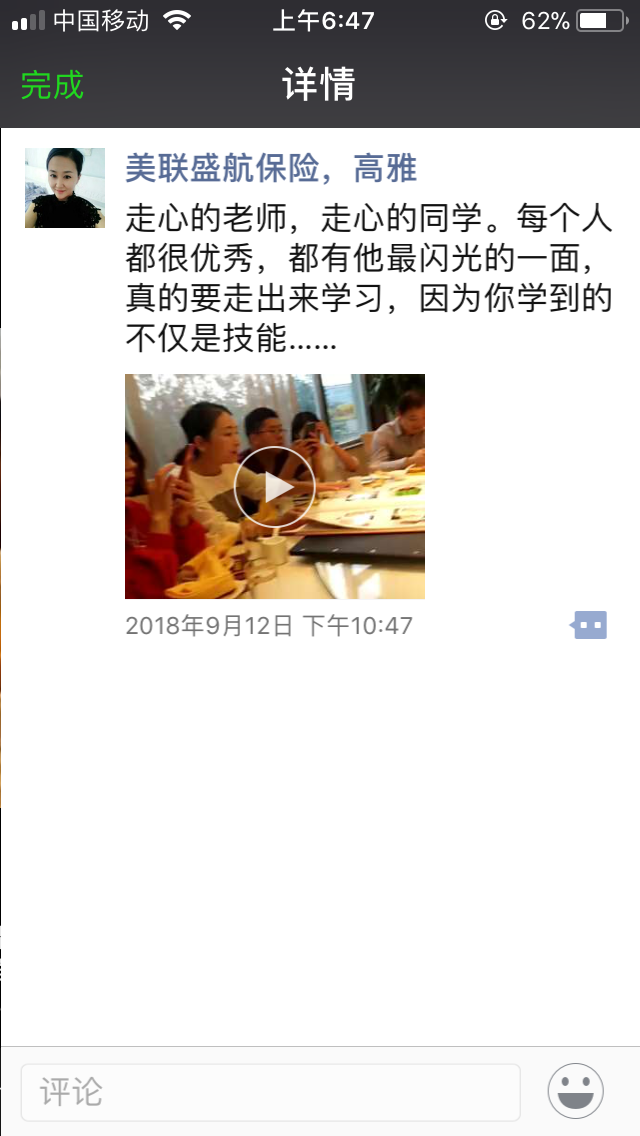Tap 完成 to close the details
640x1136 pixels.
52,85
